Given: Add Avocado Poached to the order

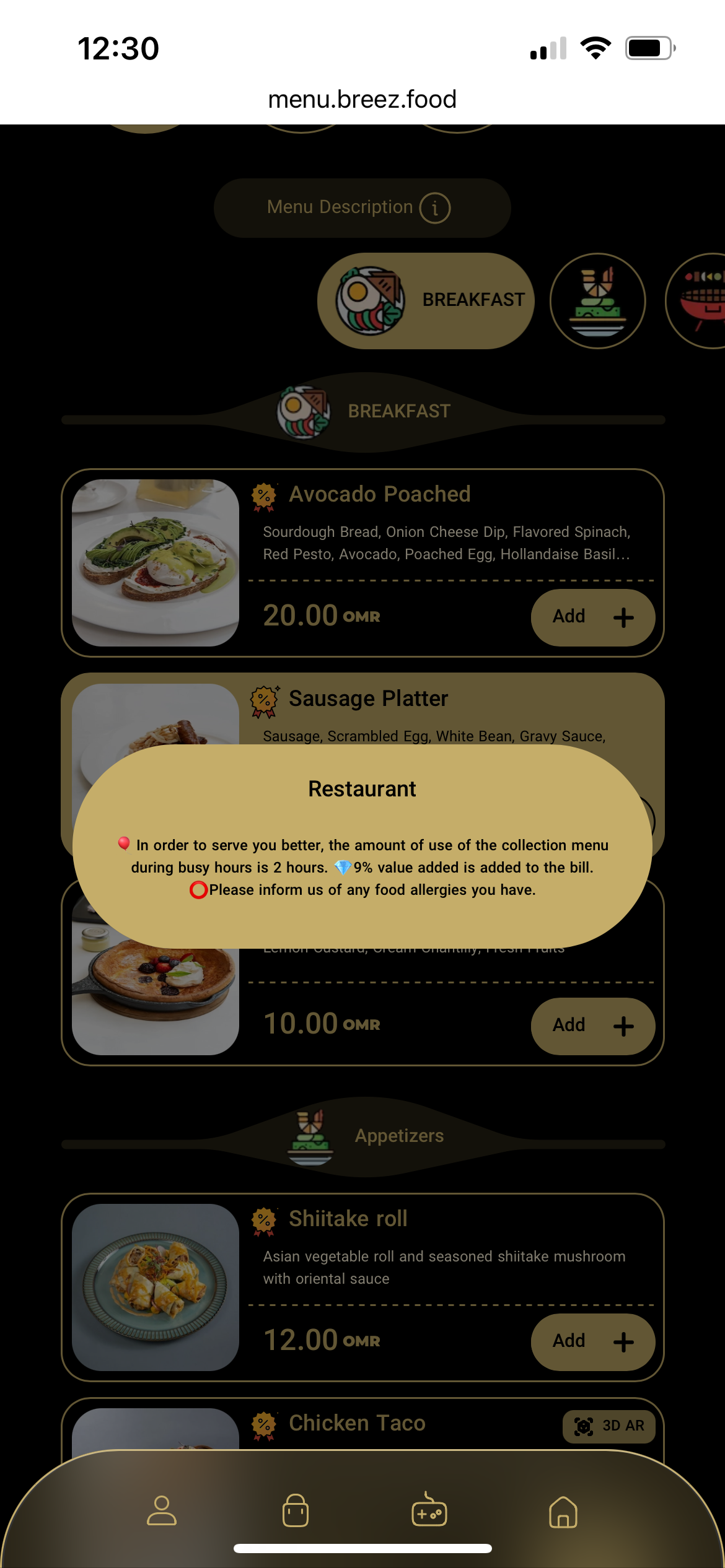Looking at the screenshot, I should tap(592, 617).
